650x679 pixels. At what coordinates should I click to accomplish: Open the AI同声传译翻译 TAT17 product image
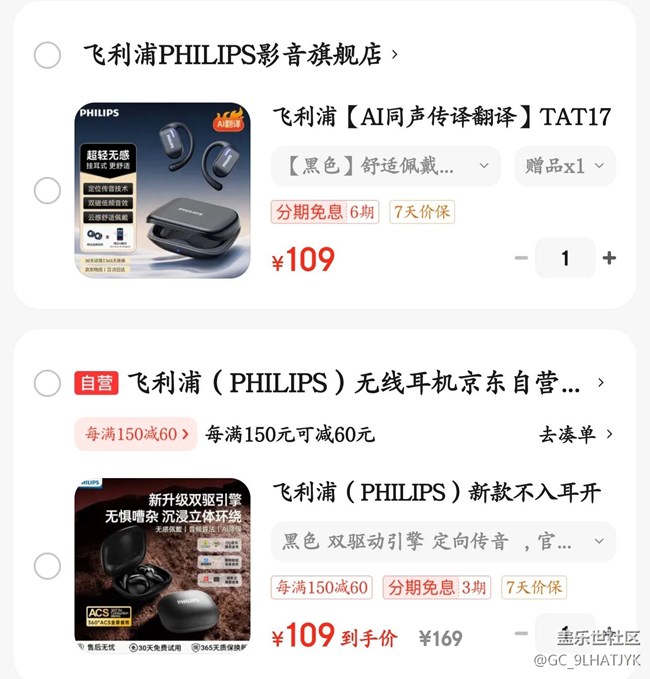point(162,190)
